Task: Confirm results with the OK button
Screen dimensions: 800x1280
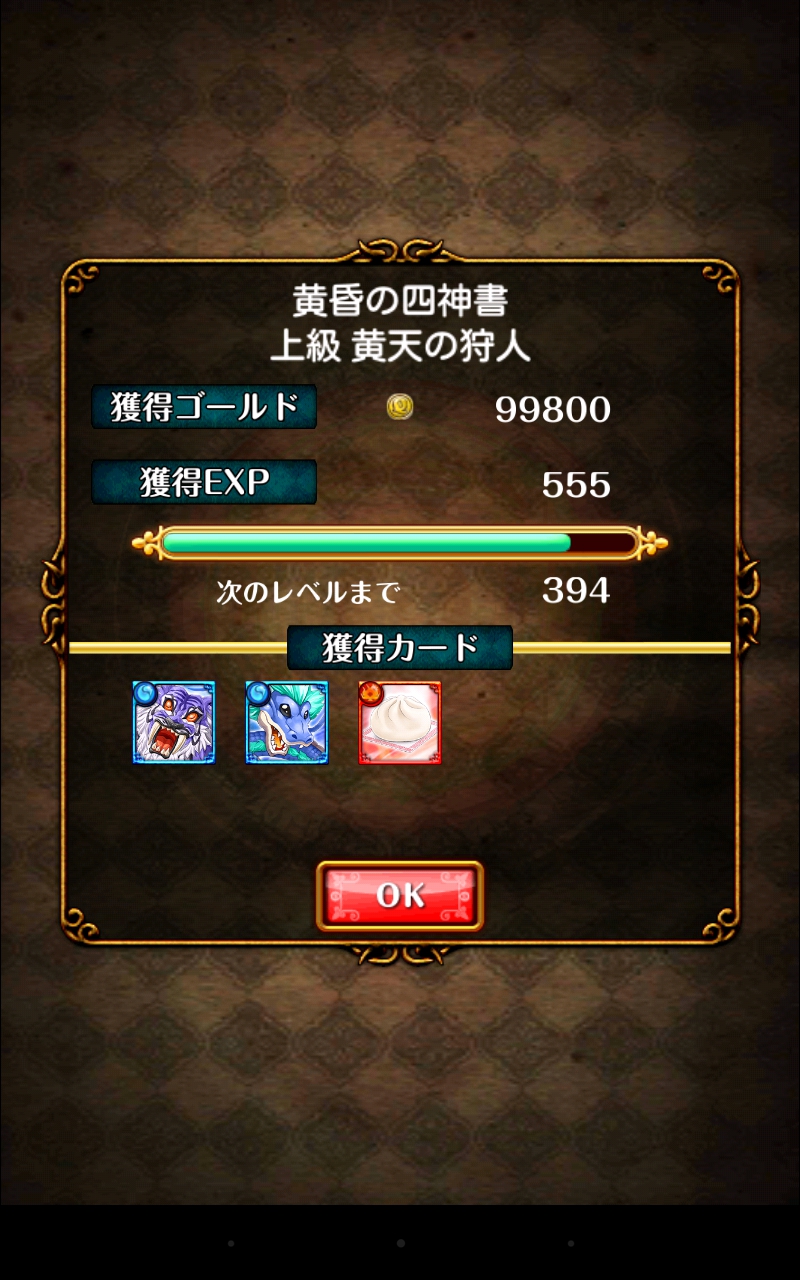Action: pos(400,895)
